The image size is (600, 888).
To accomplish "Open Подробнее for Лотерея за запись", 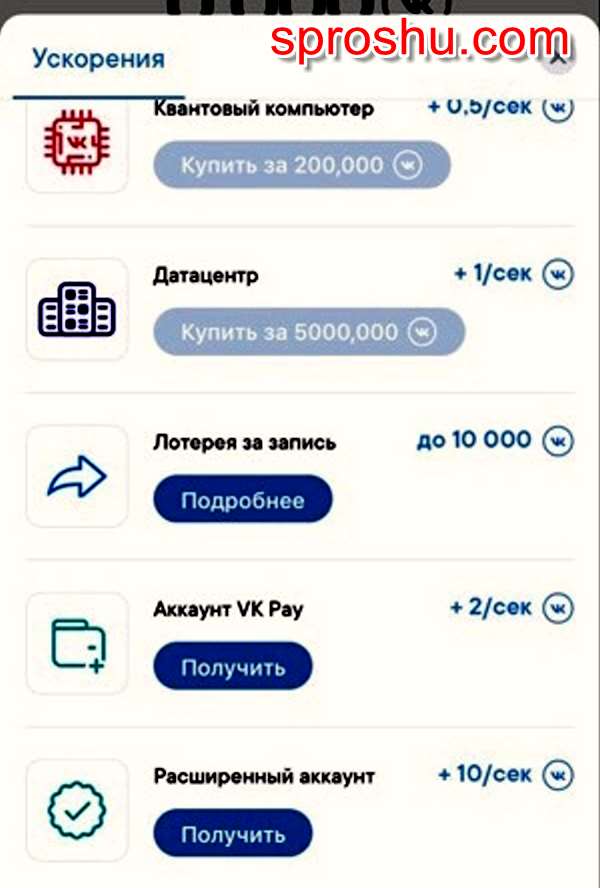I will (x=242, y=500).
